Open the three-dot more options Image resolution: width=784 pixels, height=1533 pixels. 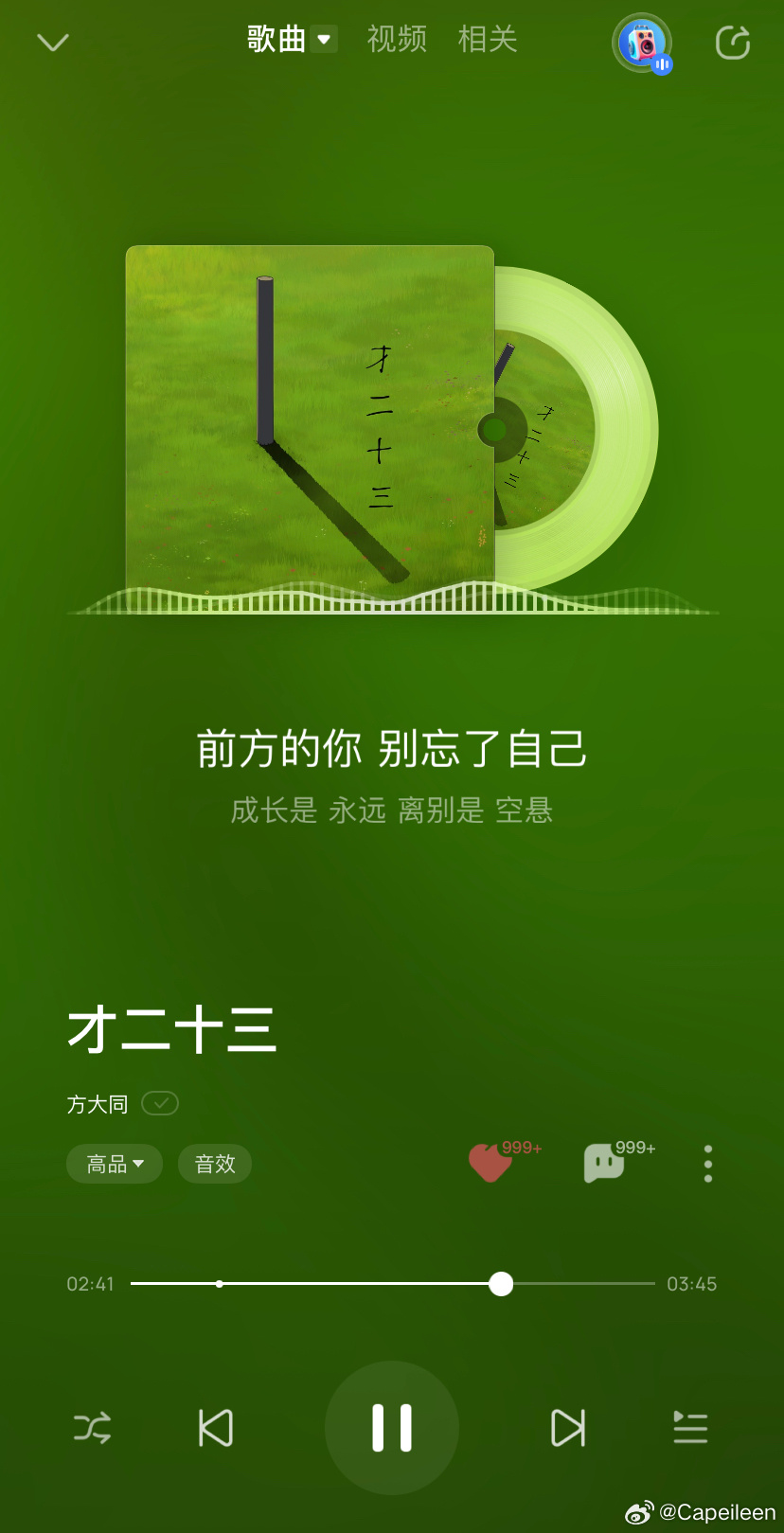click(708, 1164)
